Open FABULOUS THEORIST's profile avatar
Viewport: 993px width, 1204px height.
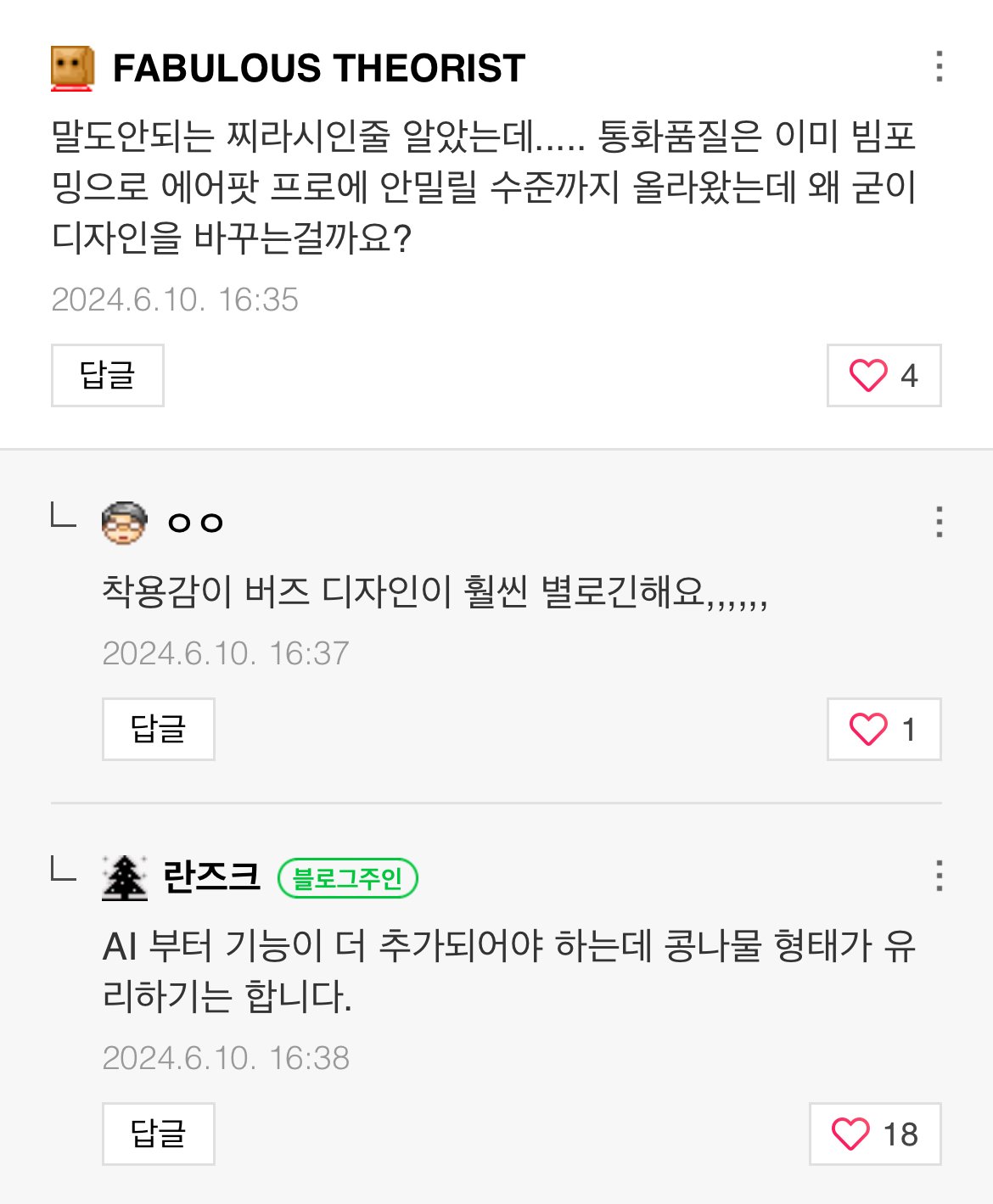72,69
